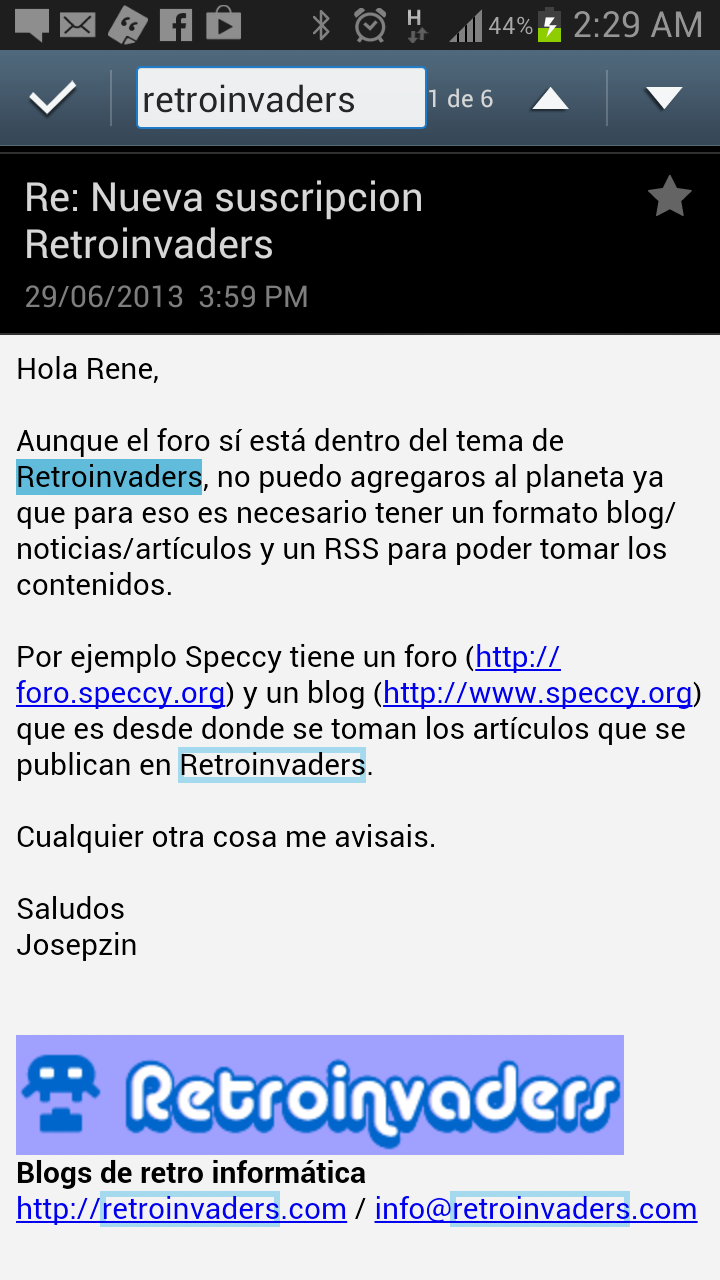Jump to the previous search match

click(550, 98)
